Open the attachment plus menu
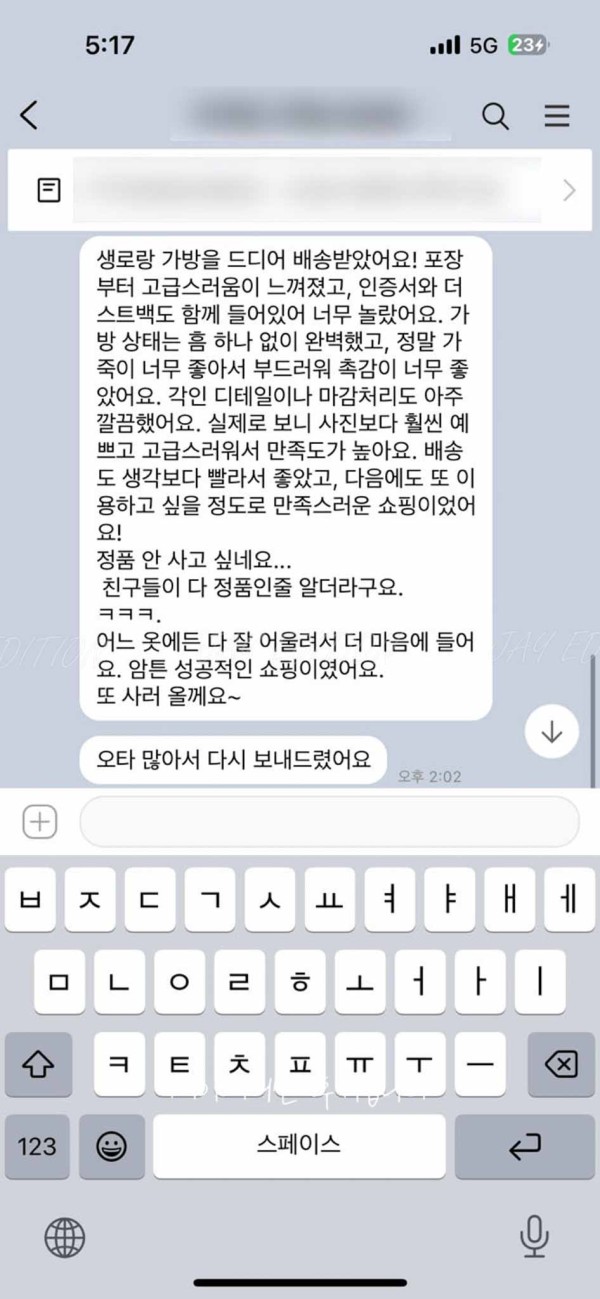 click(39, 822)
